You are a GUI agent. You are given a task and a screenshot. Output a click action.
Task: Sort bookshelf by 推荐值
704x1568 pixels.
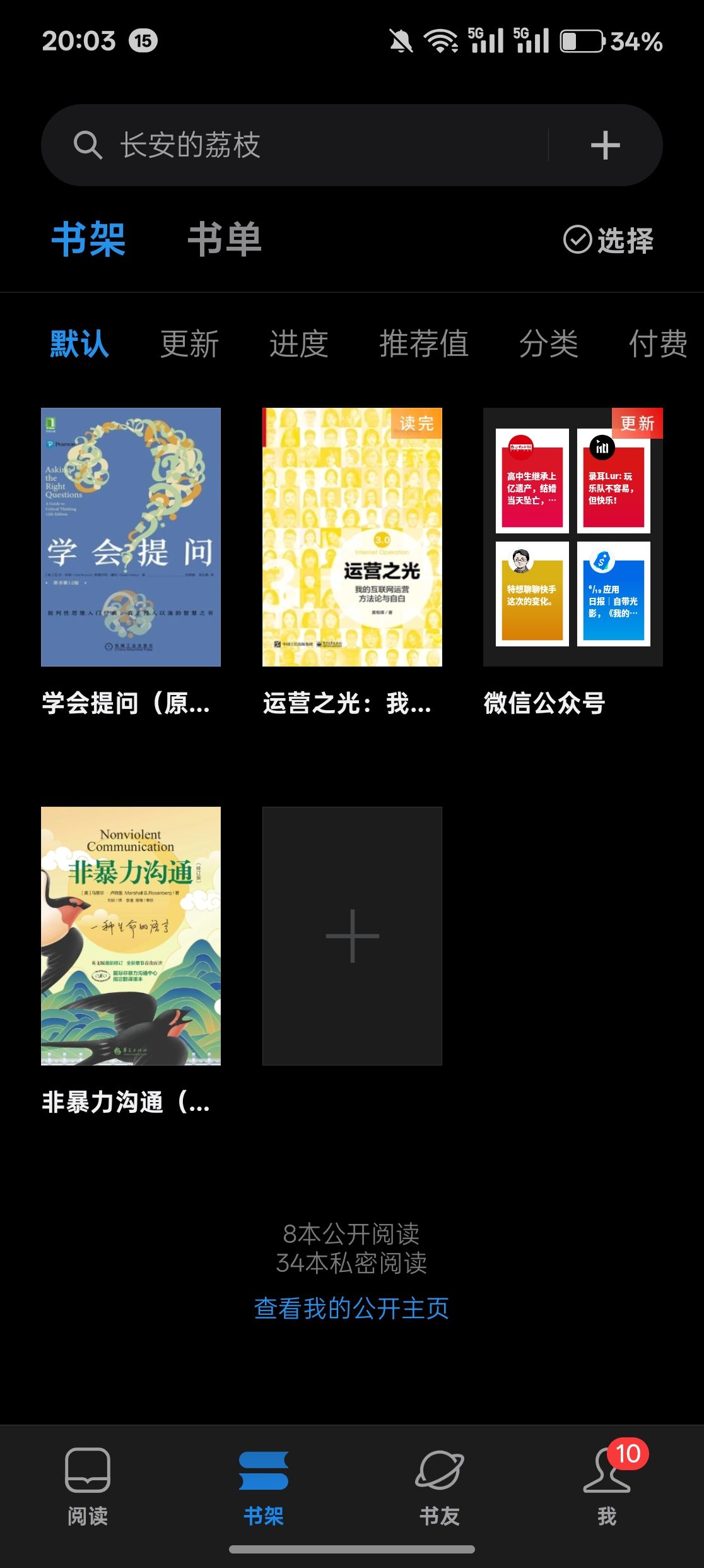point(424,344)
